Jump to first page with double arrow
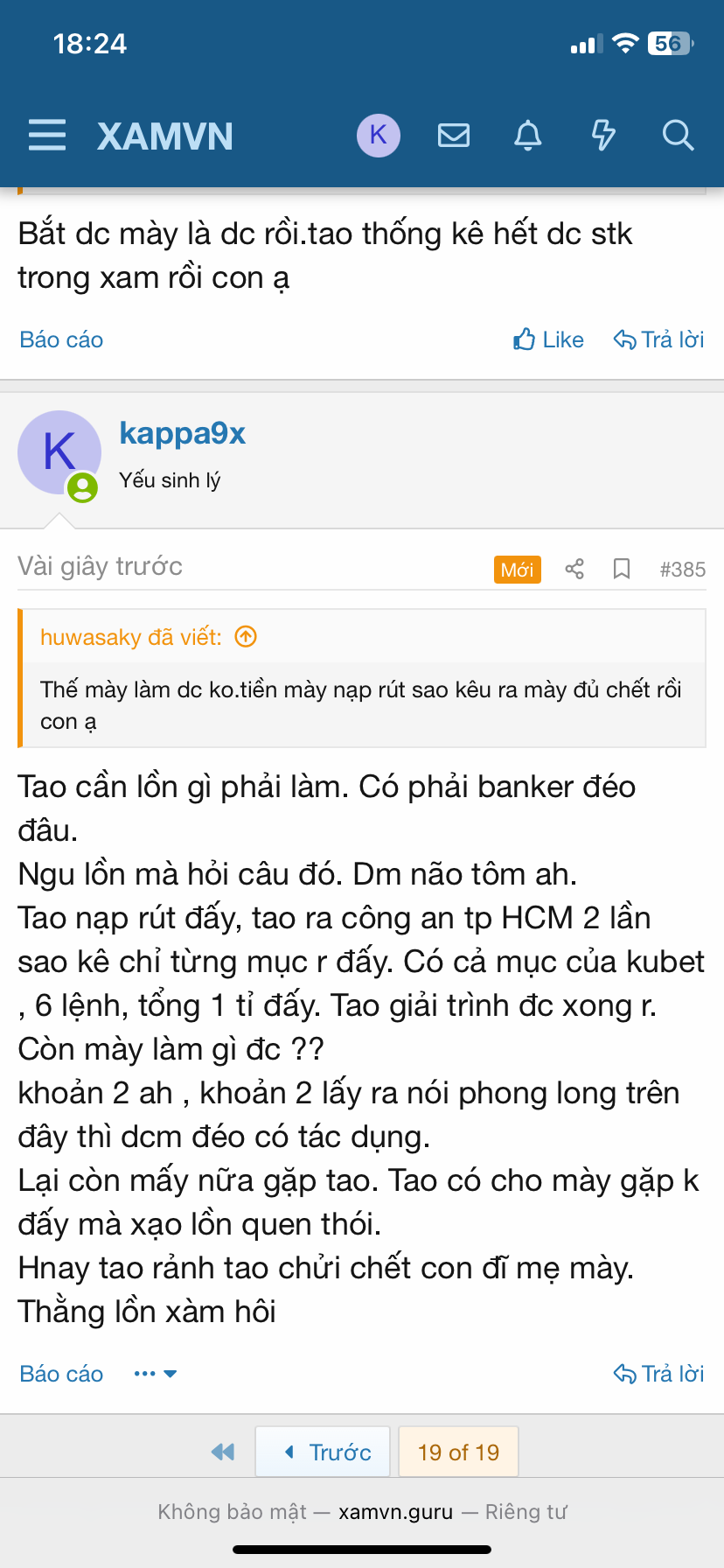This screenshot has height=1568, width=724. 223,1452
